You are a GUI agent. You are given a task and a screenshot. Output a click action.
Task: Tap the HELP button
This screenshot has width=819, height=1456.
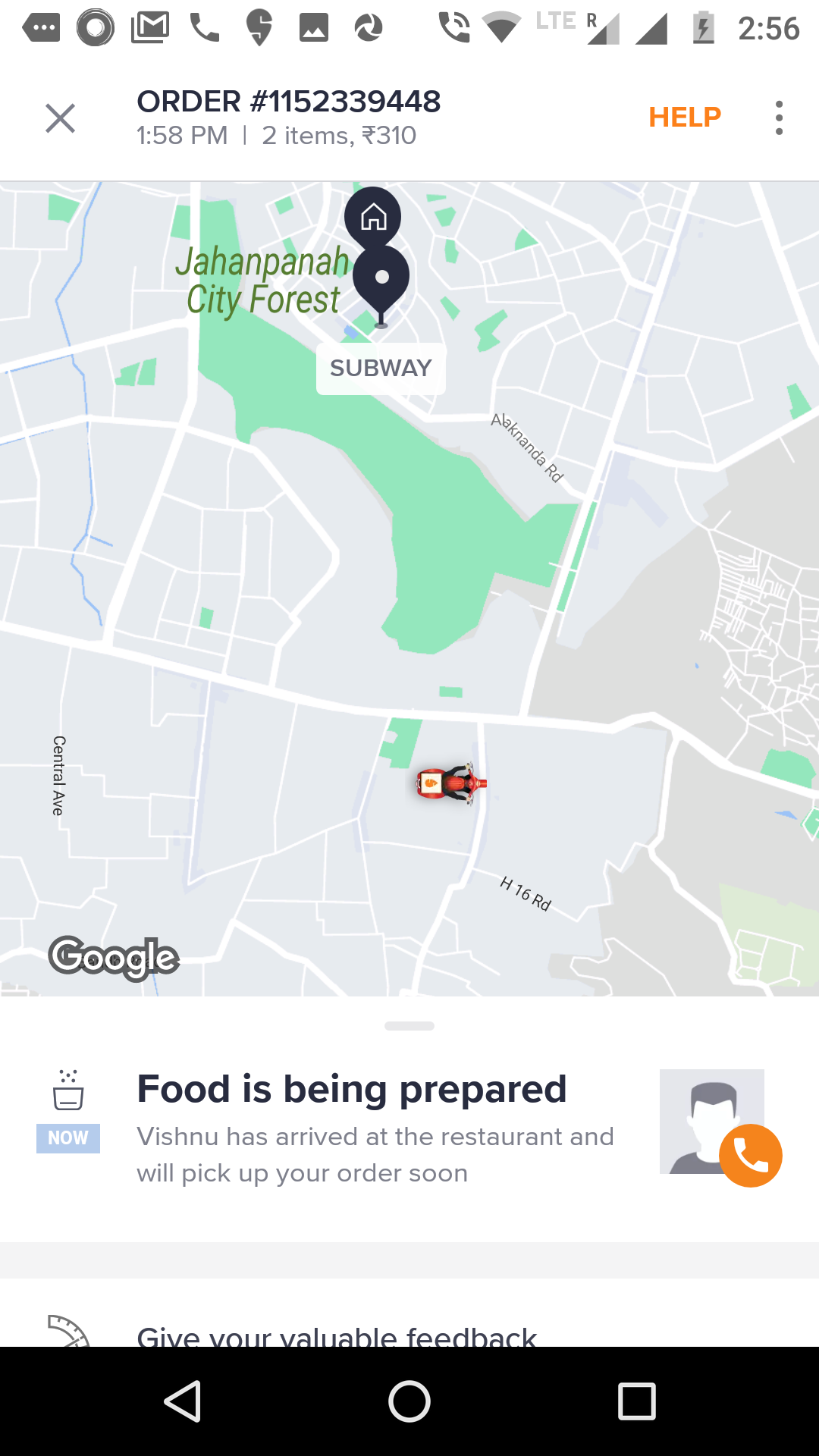[x=684, y=118]
